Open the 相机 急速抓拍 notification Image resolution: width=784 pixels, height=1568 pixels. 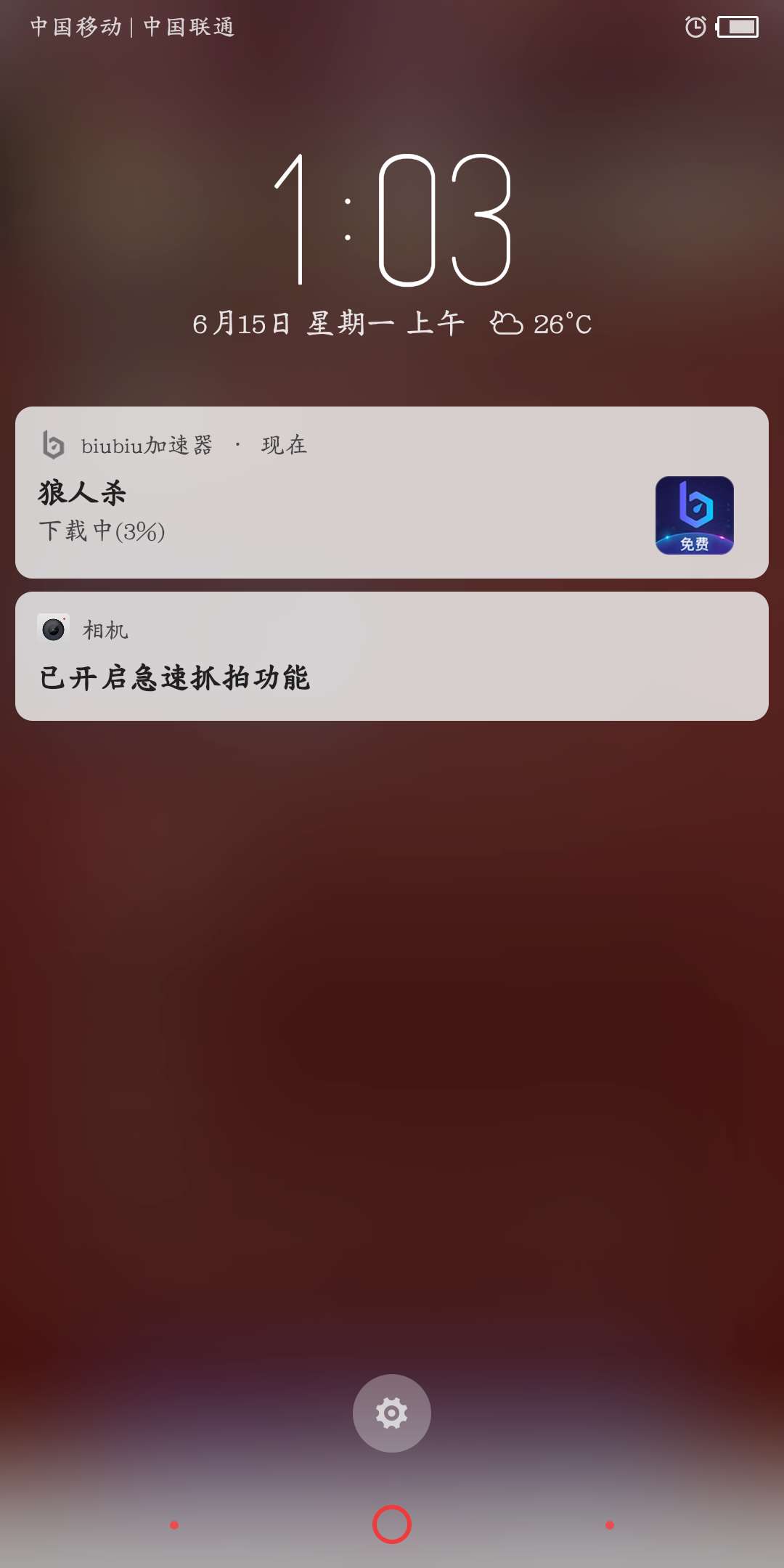pyautogui.click(x=392, y=657)
